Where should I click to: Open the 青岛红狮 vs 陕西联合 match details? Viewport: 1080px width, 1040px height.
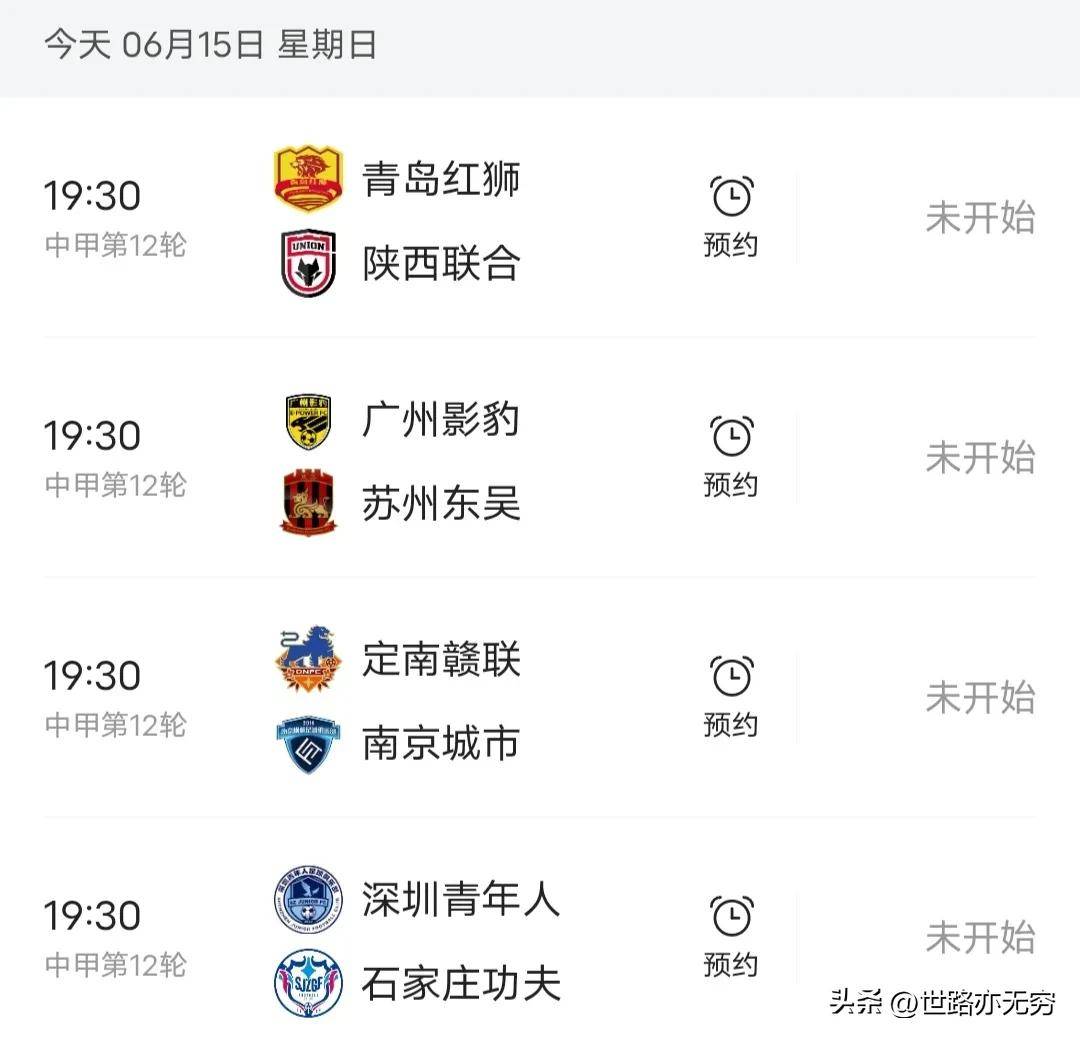click(x=440, y=220)
